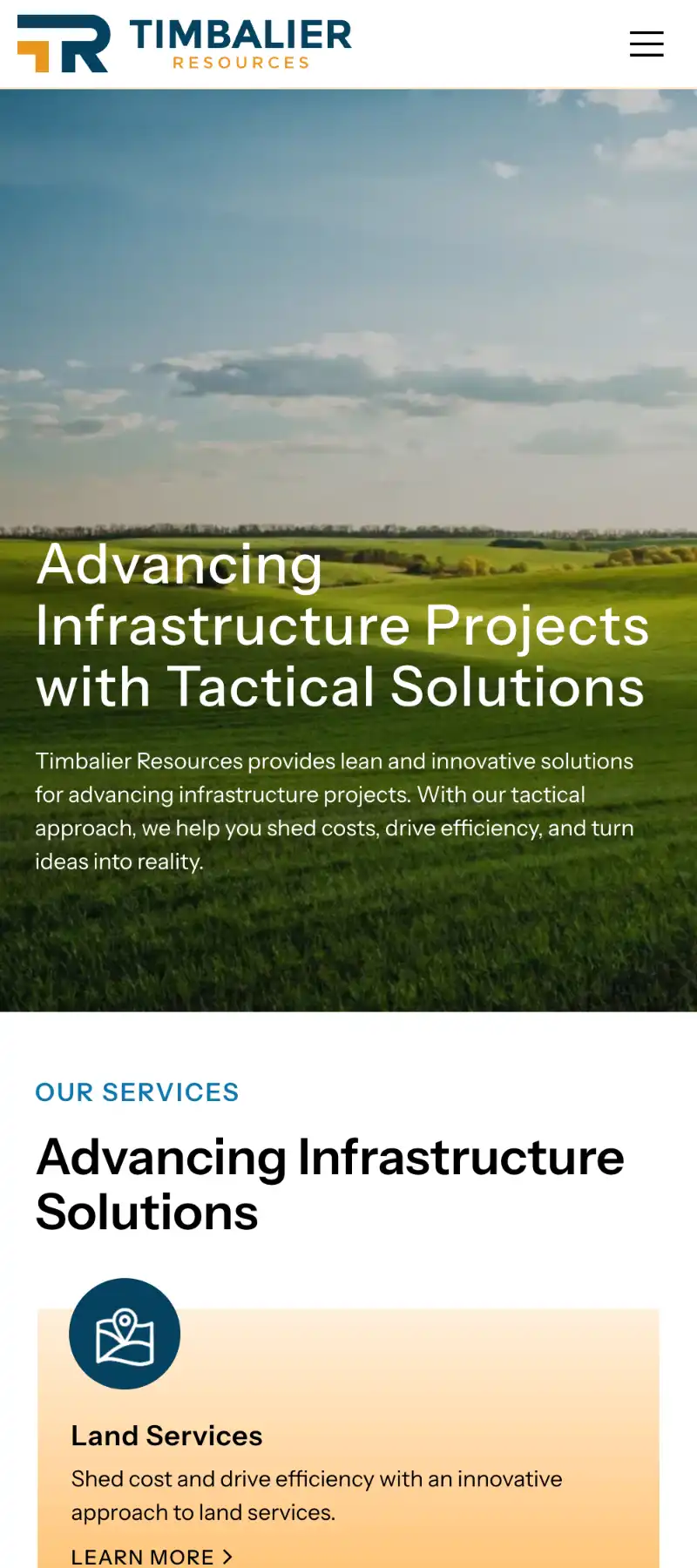Select the OUR SERVICES section label
697x1568 pixels.
point(137,1092)
